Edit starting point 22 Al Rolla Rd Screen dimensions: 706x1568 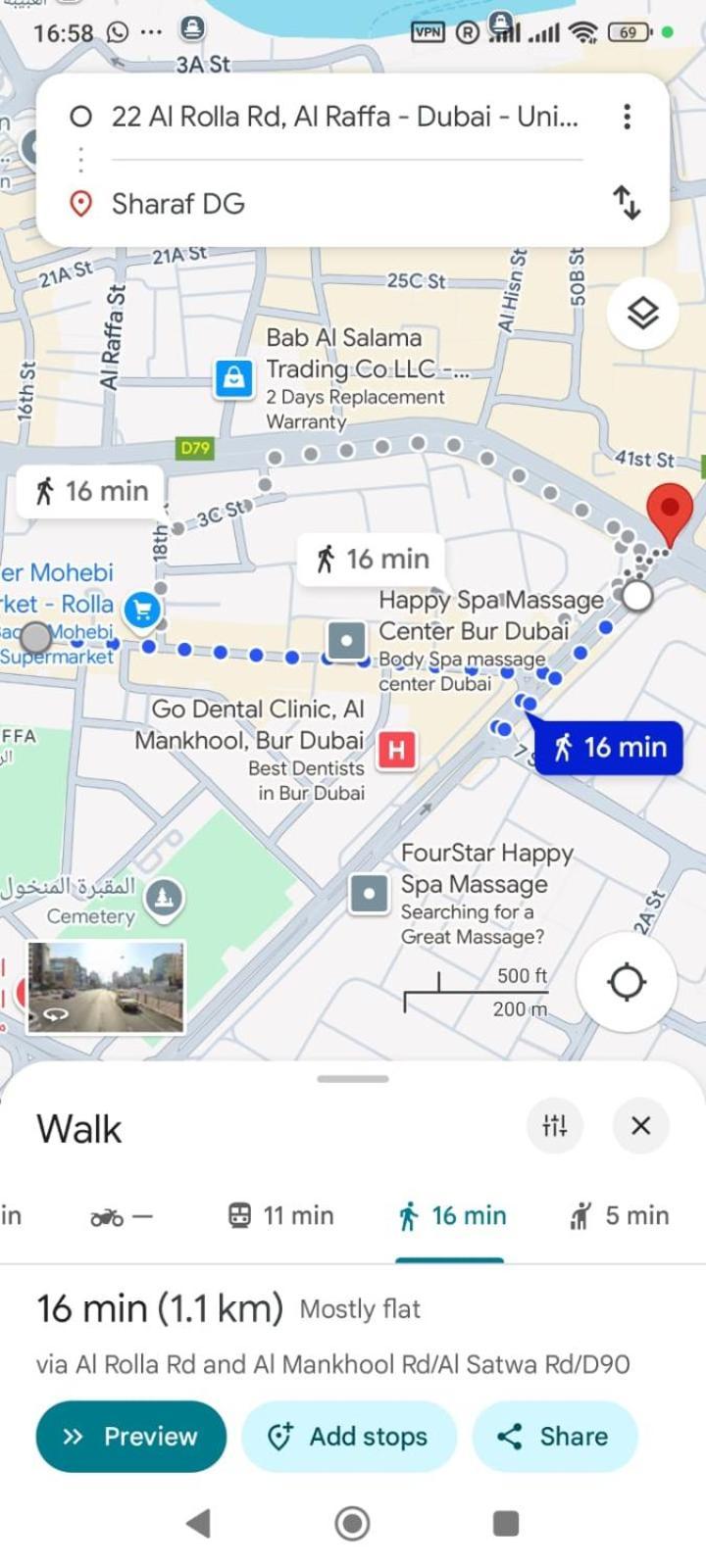pyautogui.click(x=343, y=117)
